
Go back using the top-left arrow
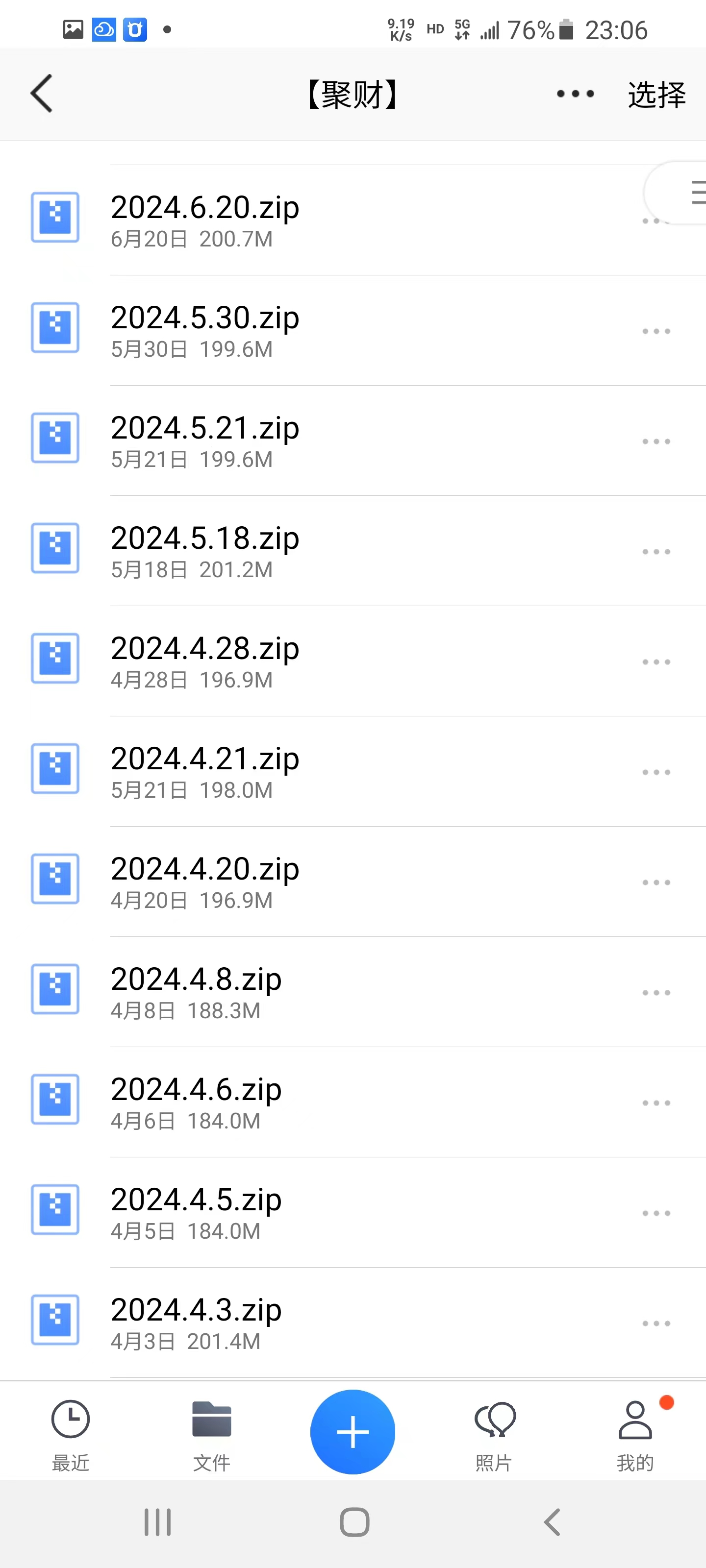(40, 94)
